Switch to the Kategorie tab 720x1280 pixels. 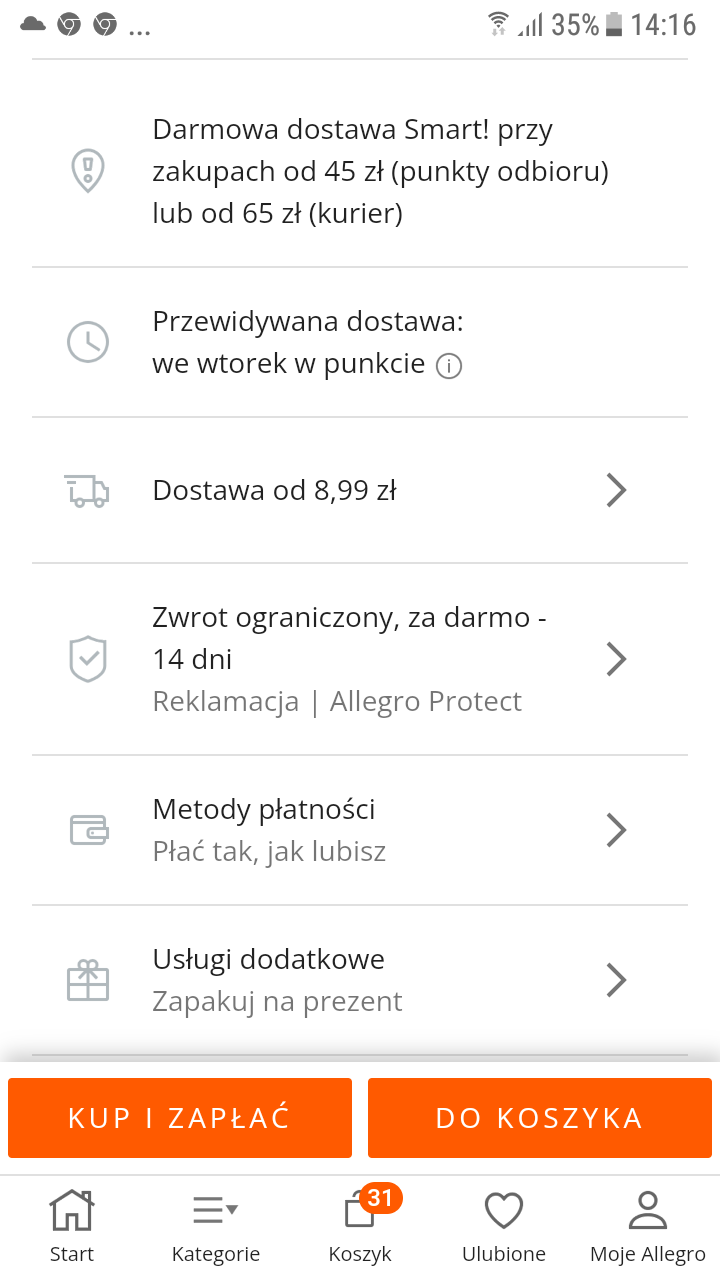click(x=216, y=1226)
